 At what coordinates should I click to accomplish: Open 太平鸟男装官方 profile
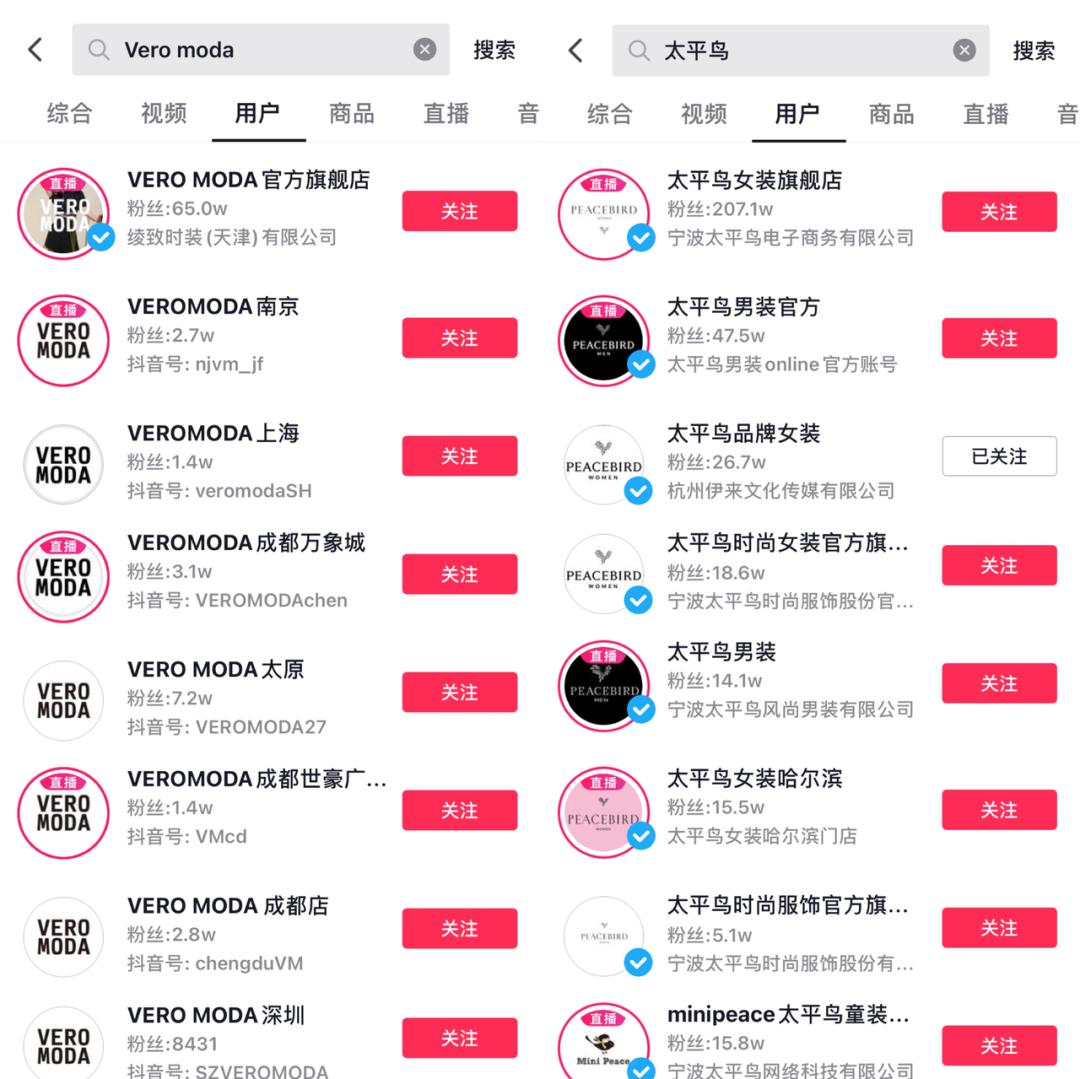743,307
